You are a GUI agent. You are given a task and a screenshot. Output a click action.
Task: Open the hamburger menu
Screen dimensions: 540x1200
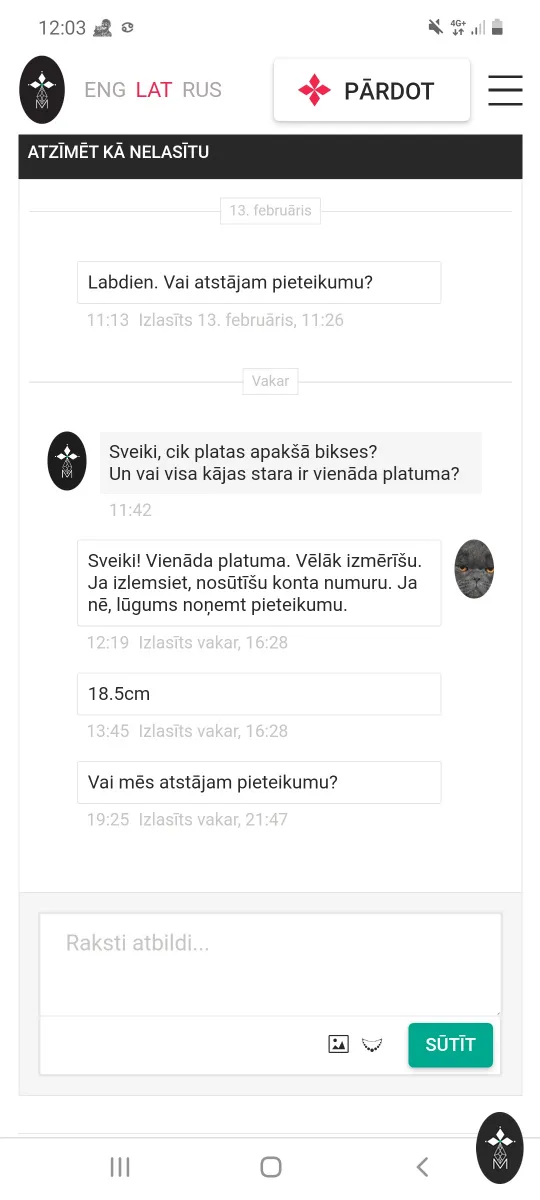coord(505,90)
